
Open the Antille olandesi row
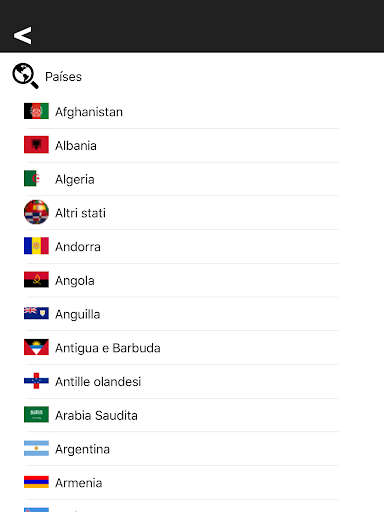pyautogui.click(x=183, y=381)
